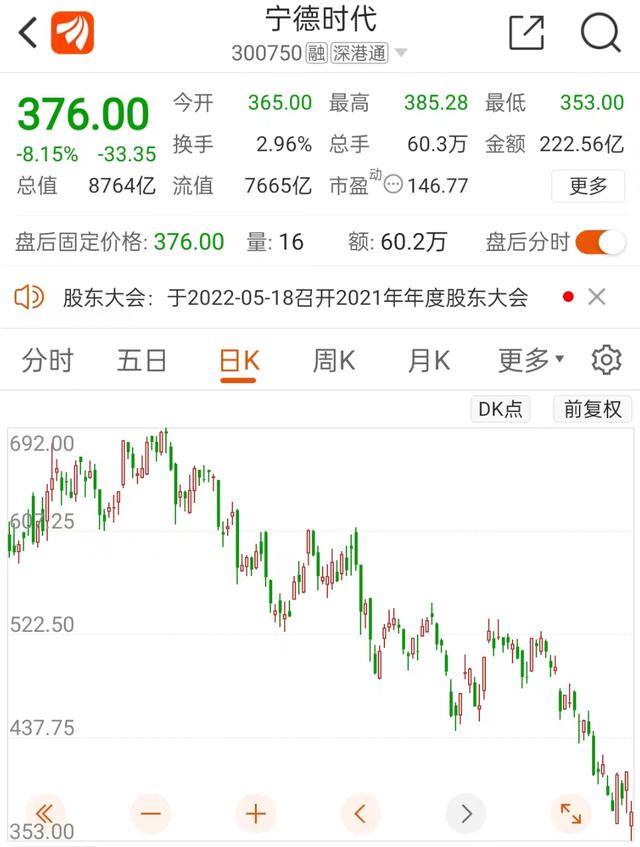640x847 pixels.
Task: Switch to the 周K chart tab
Action: pyautogui.click(x=333, y=360)
